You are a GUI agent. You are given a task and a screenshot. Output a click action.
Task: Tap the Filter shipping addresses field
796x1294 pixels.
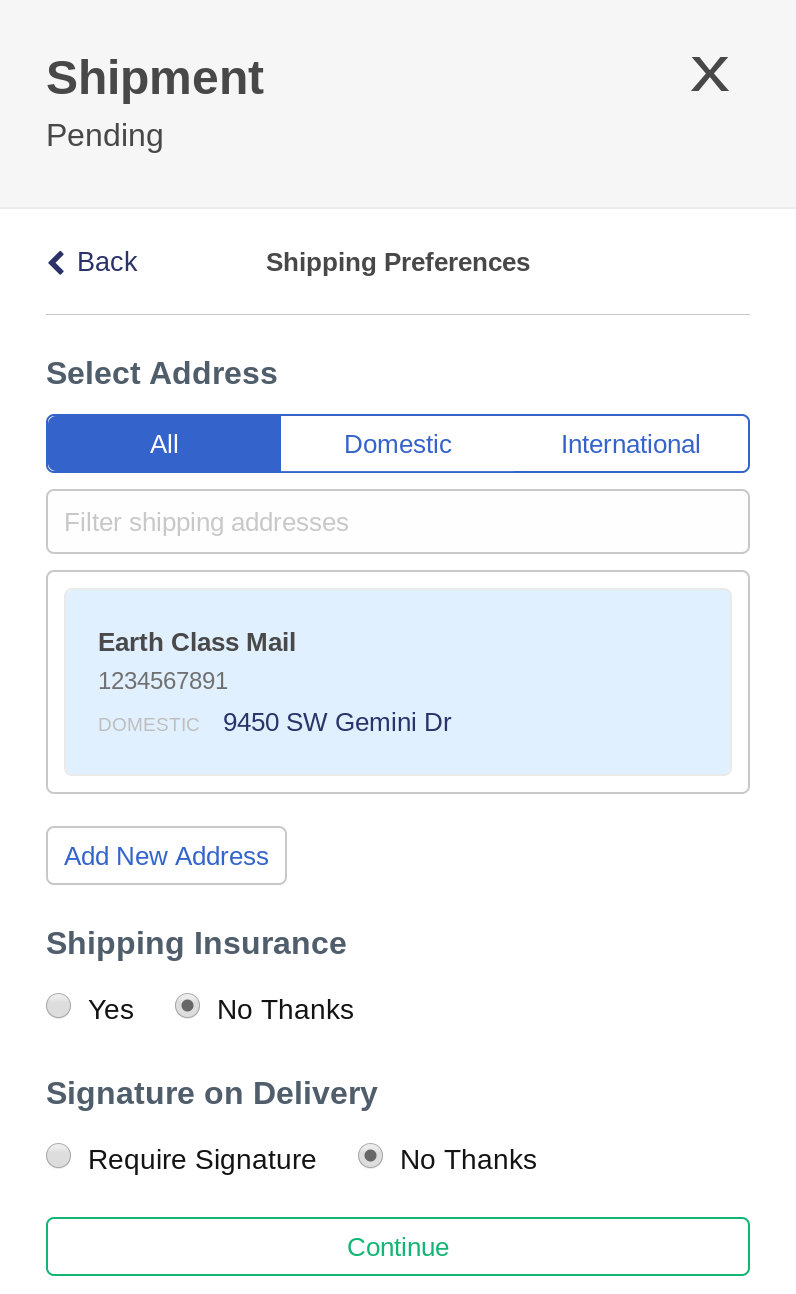point(398,522)
